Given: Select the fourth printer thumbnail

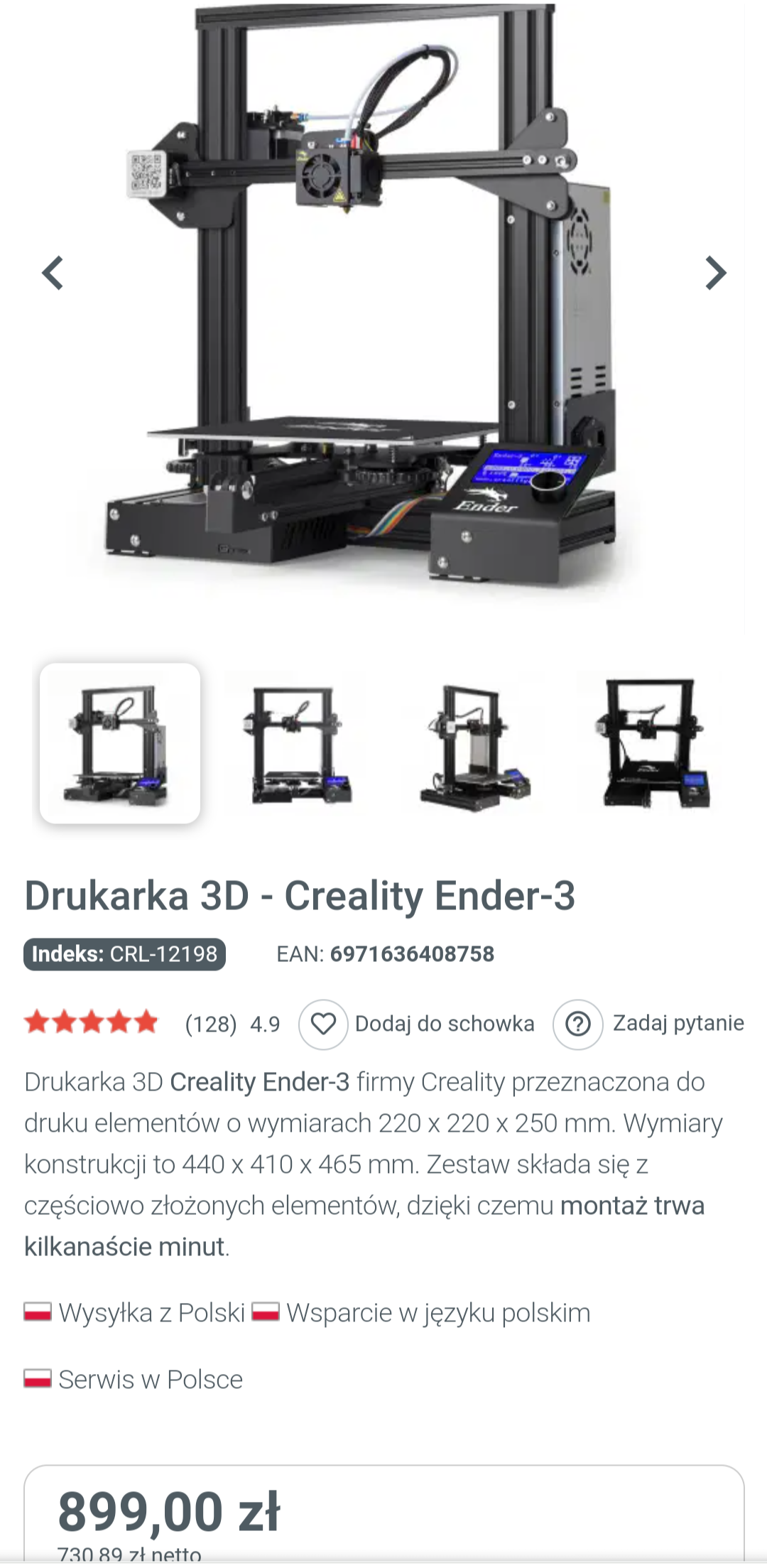Looking at the screenshot, I should [x=651, y=743].
